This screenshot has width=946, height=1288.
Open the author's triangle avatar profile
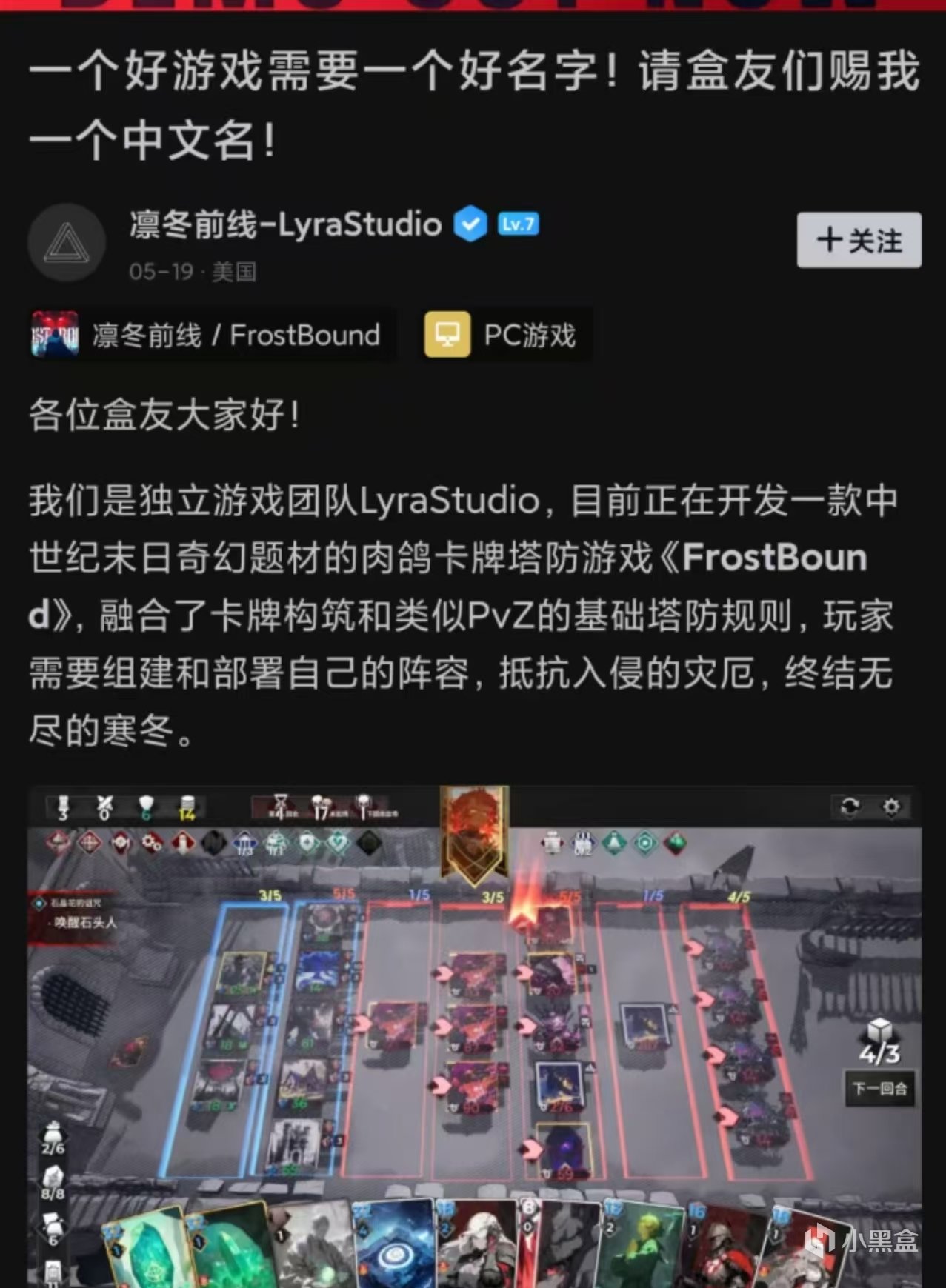tap(67, 243)
